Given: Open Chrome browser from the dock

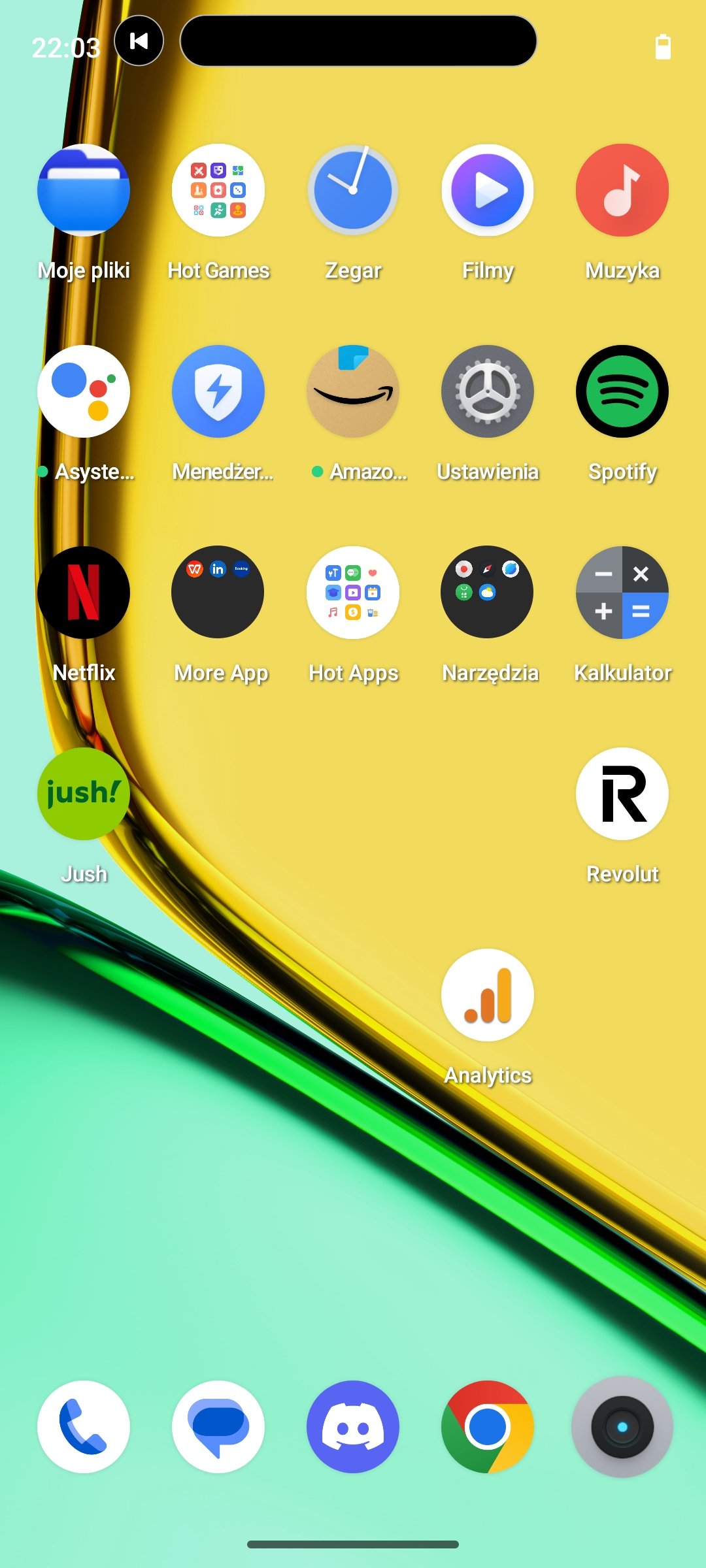Looking at the screenshot, I should pyautogui.click(x=488, y=1427).
